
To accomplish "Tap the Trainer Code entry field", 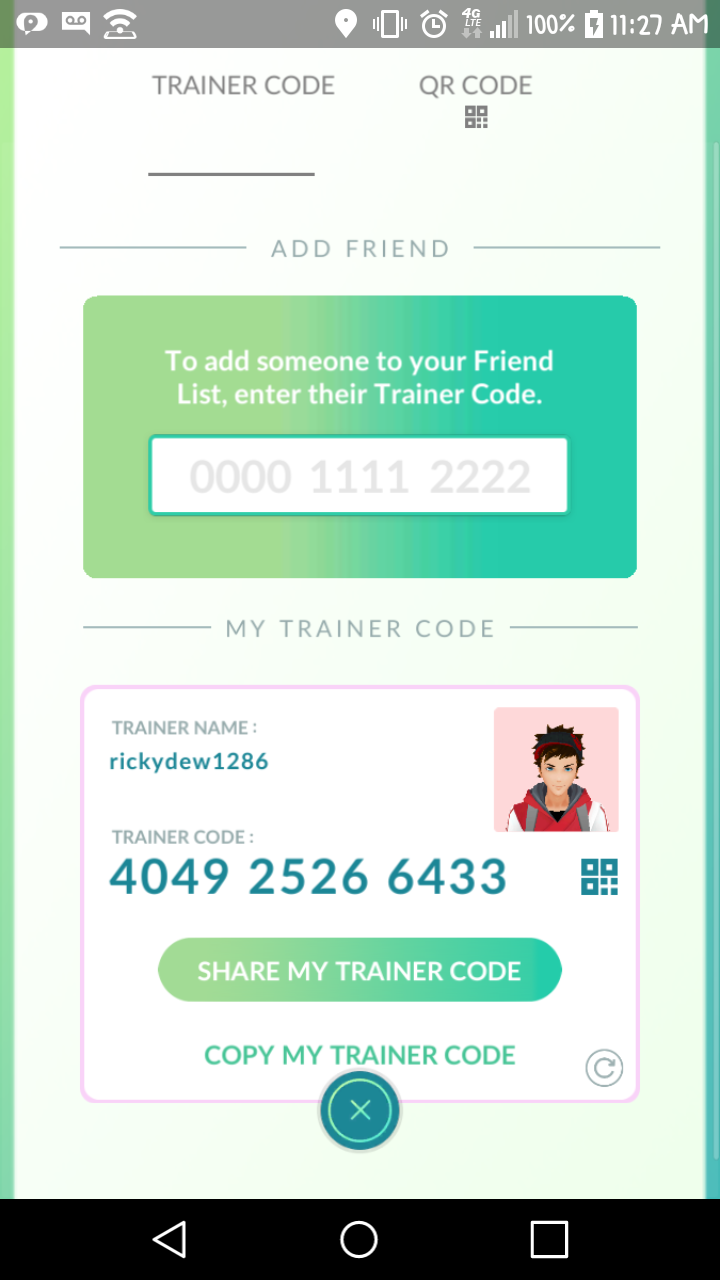I will click(x=359, y=476).
